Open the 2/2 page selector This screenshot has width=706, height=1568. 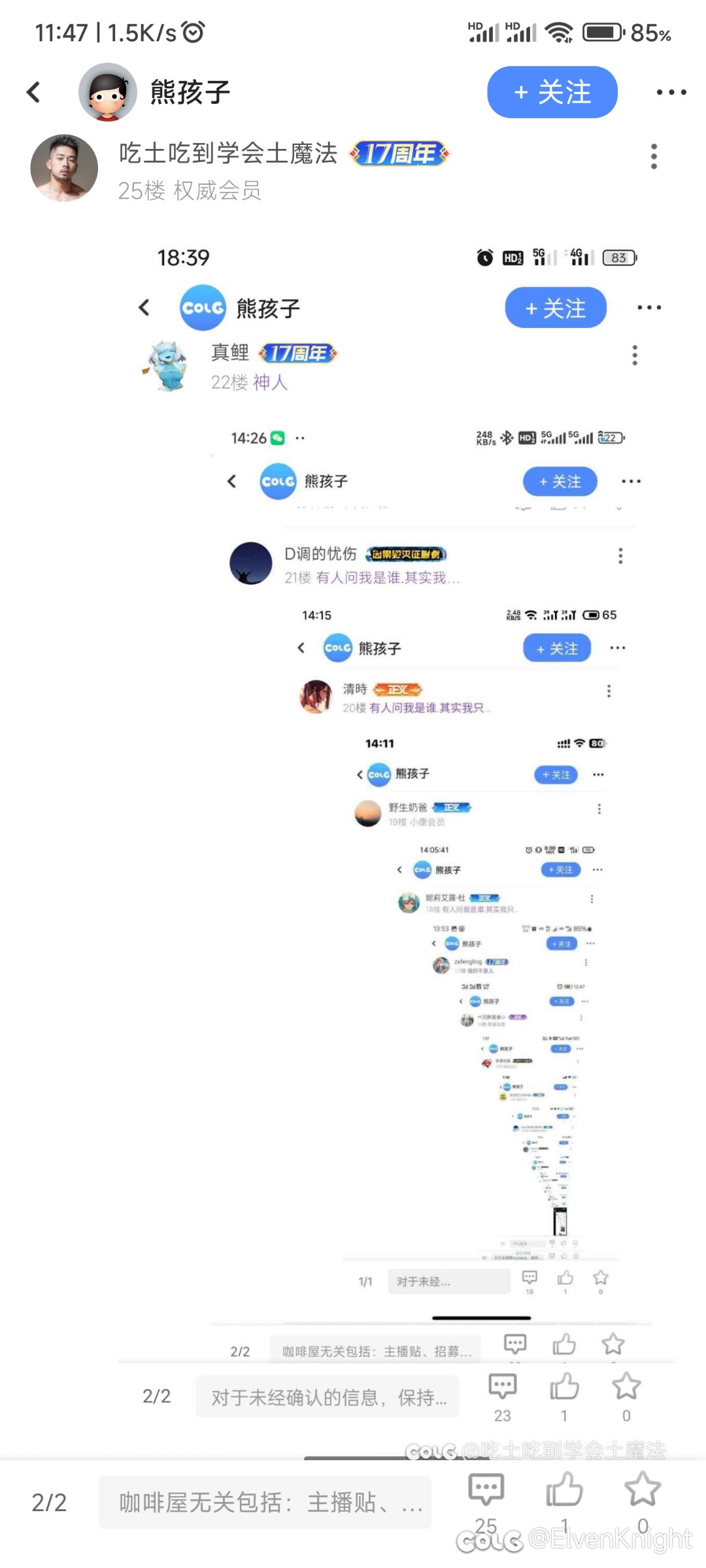click(x=49, y=1503)
